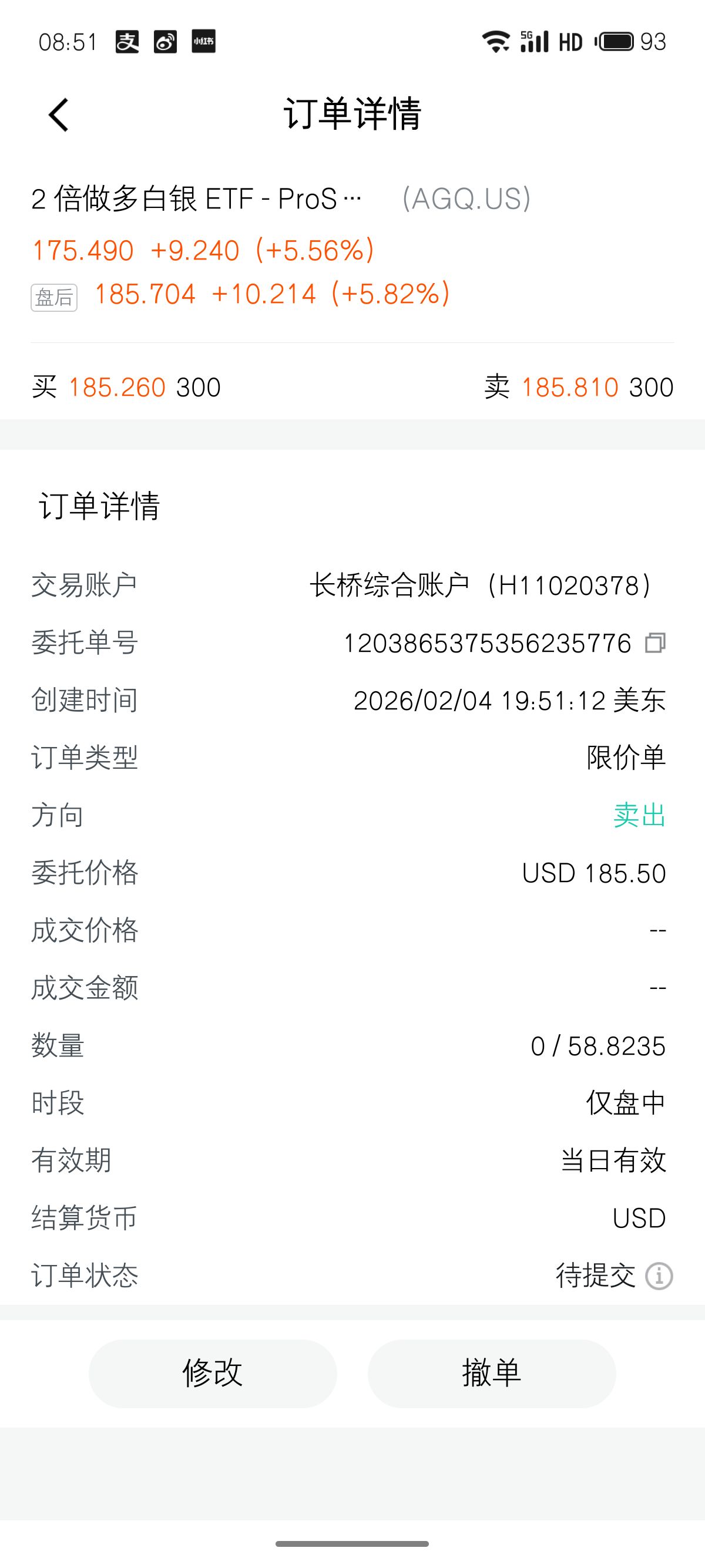
Task: Cancel the order with the 撤单 button
Action: point(491,1373)
